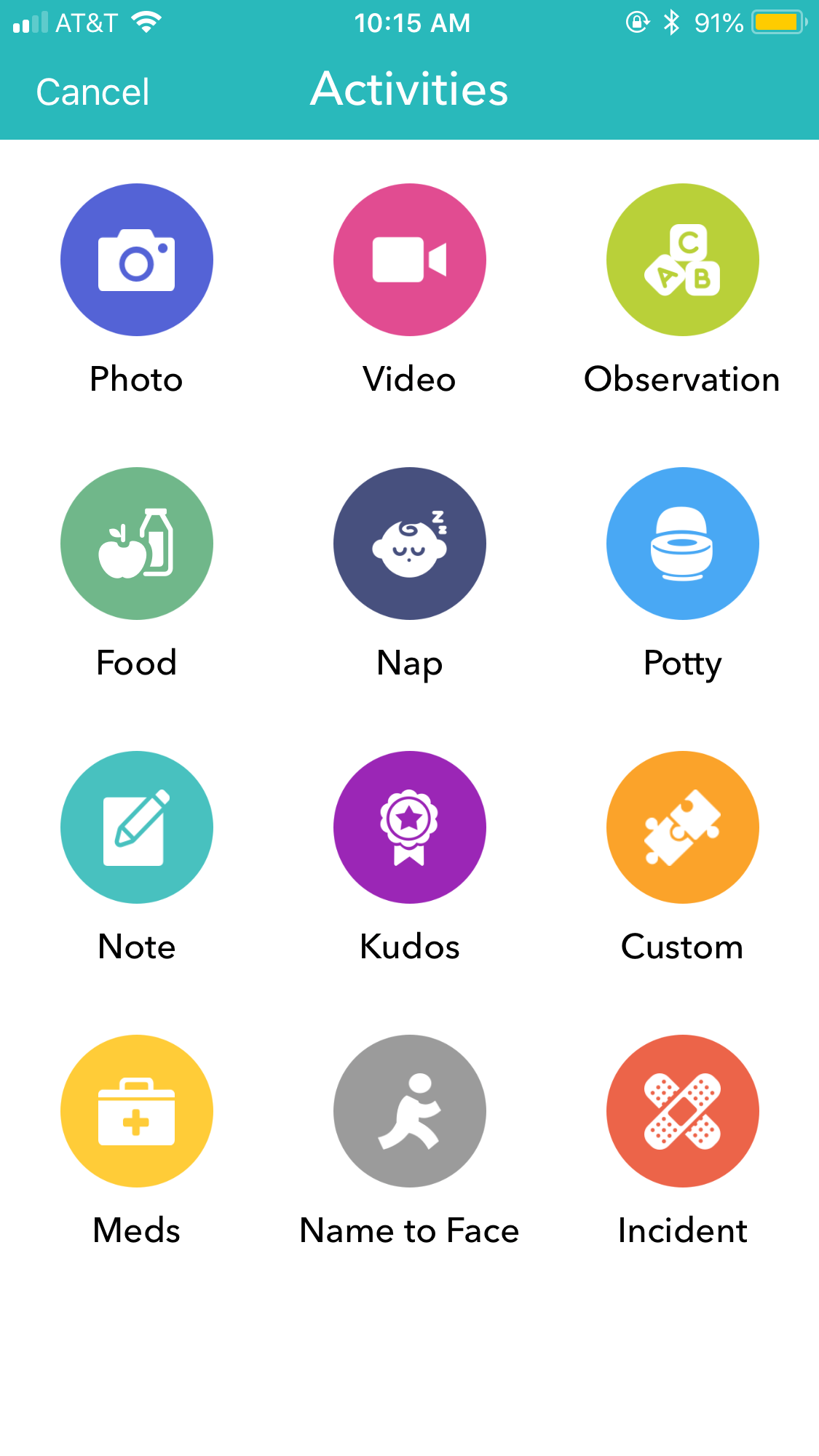Open the Custom activity
Viewport: 819px width, 1456px height.
point(683,827)
